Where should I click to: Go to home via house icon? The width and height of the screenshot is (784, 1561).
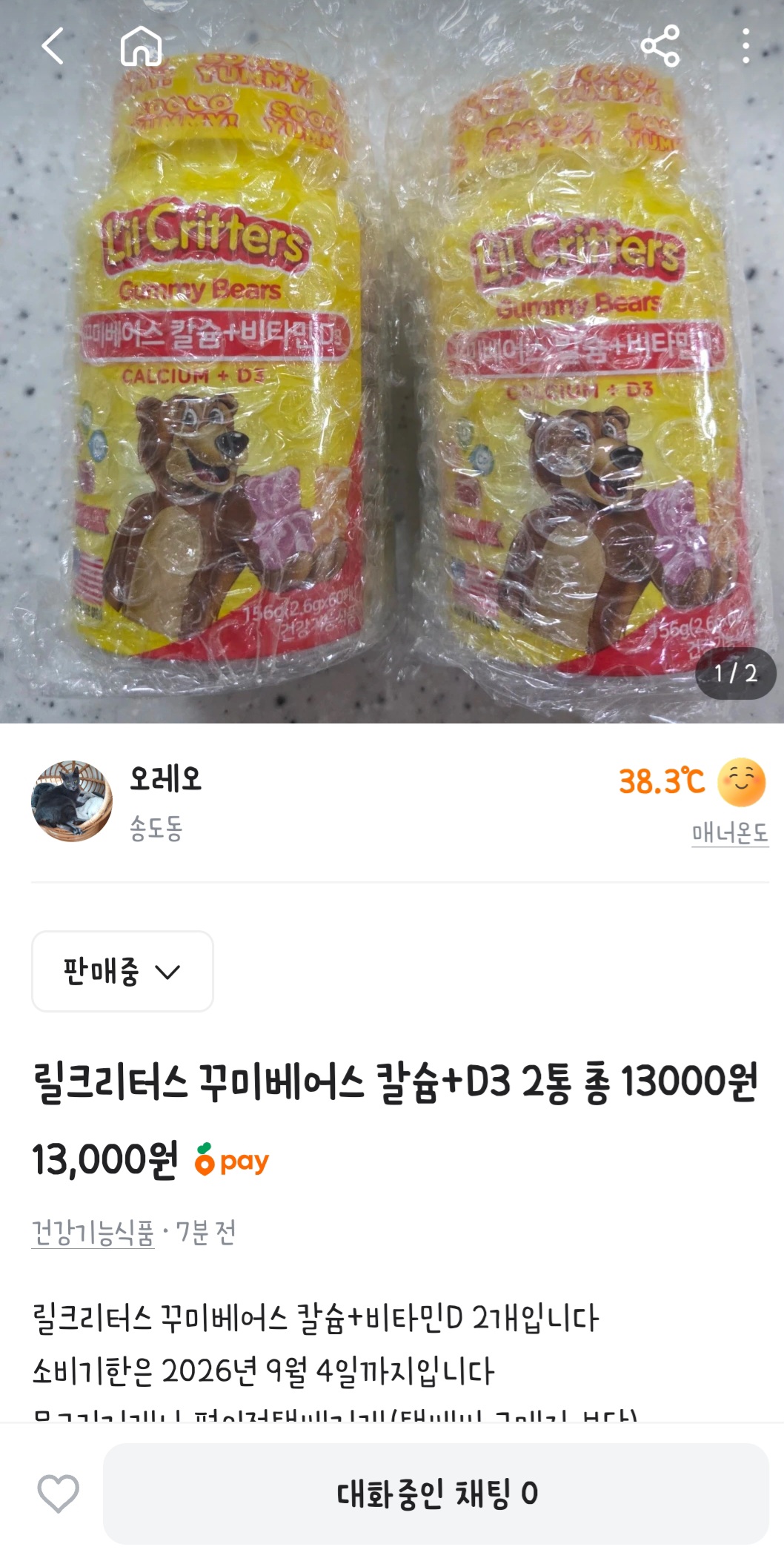coord(141,46)
